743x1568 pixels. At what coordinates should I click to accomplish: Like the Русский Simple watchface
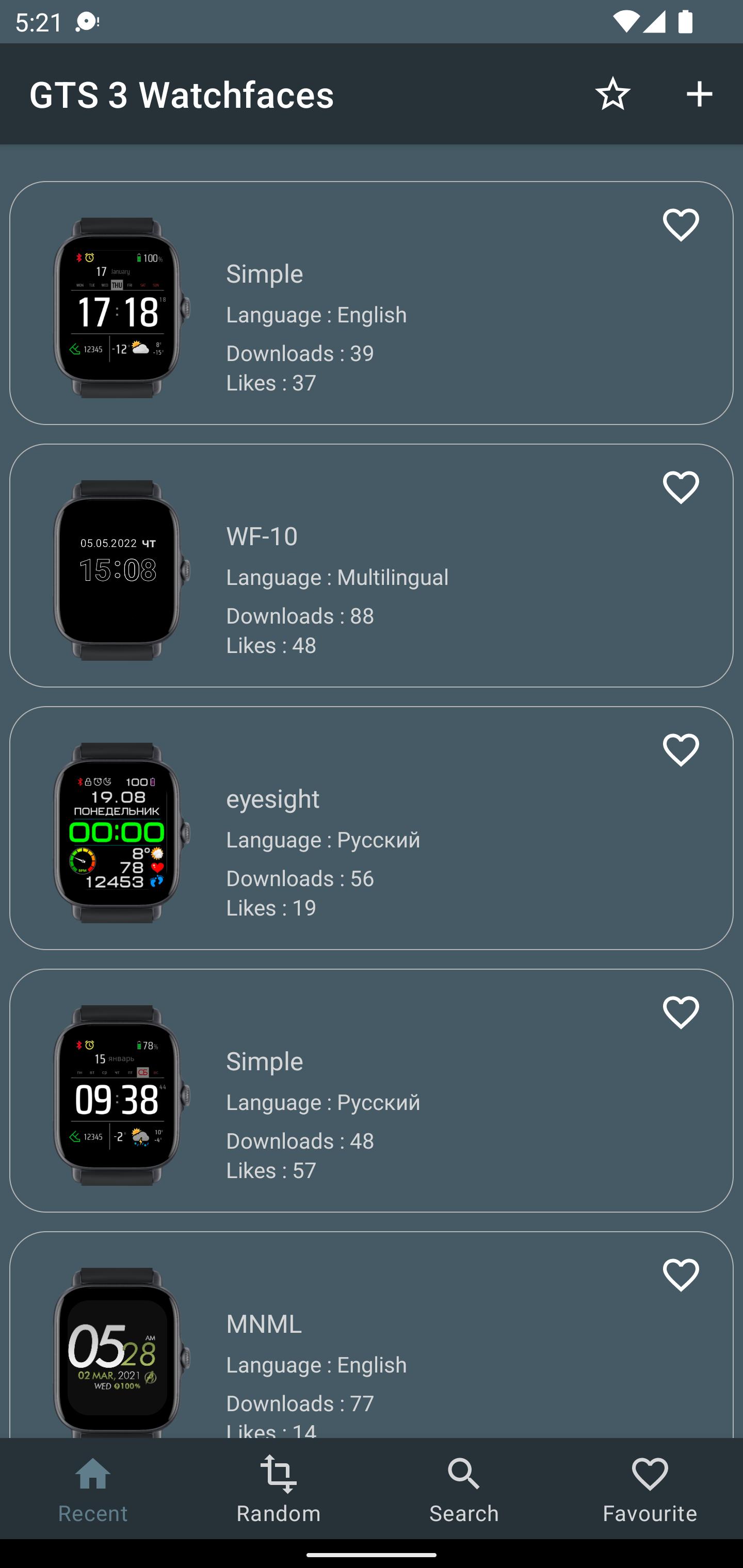680,1012
